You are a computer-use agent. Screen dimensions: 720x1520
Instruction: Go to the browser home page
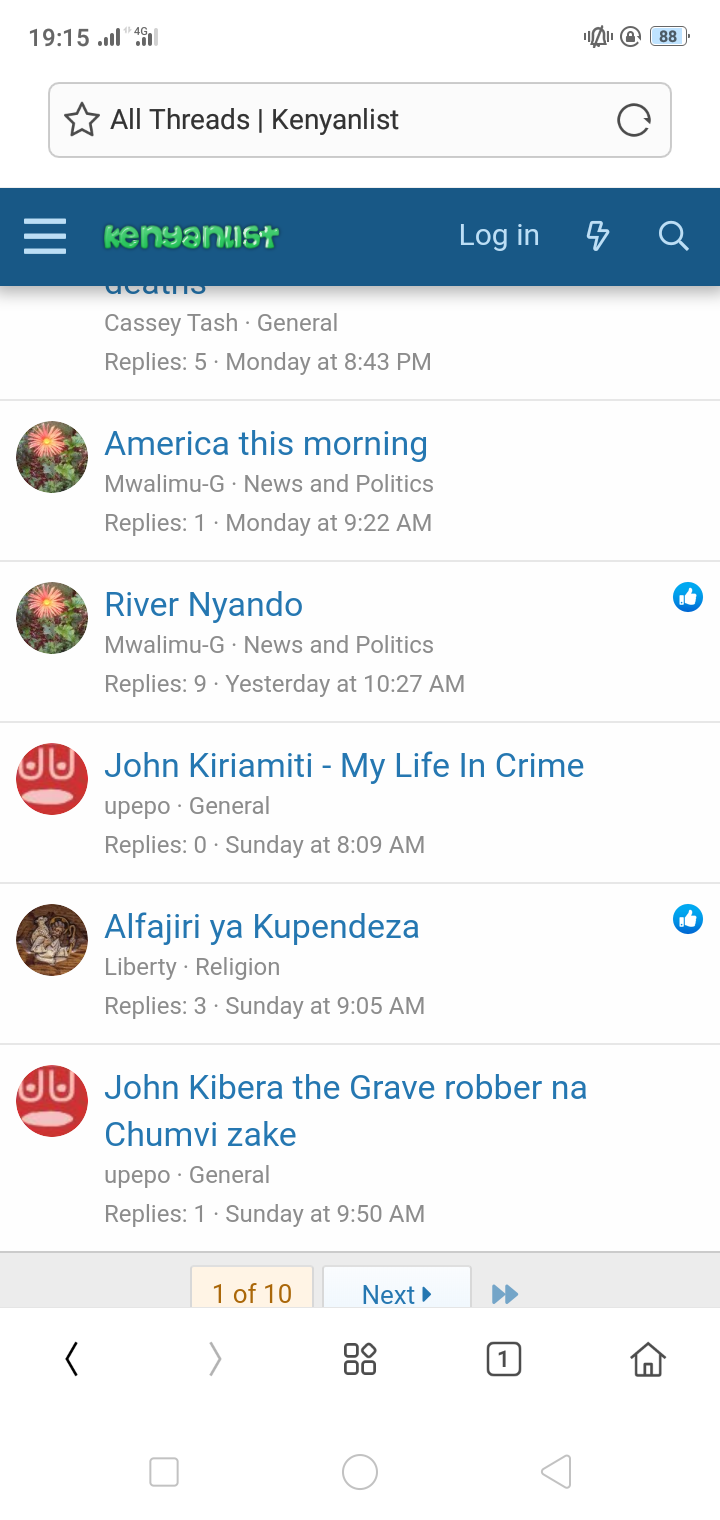(647, 1359)
